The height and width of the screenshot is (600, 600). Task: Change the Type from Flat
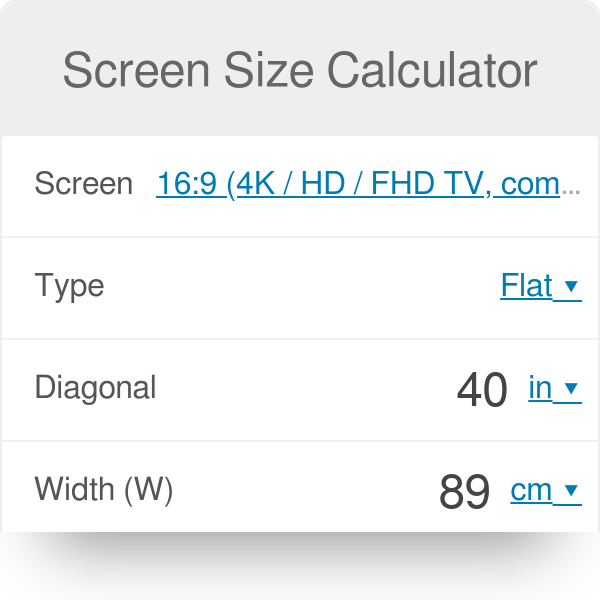(539, 287)
